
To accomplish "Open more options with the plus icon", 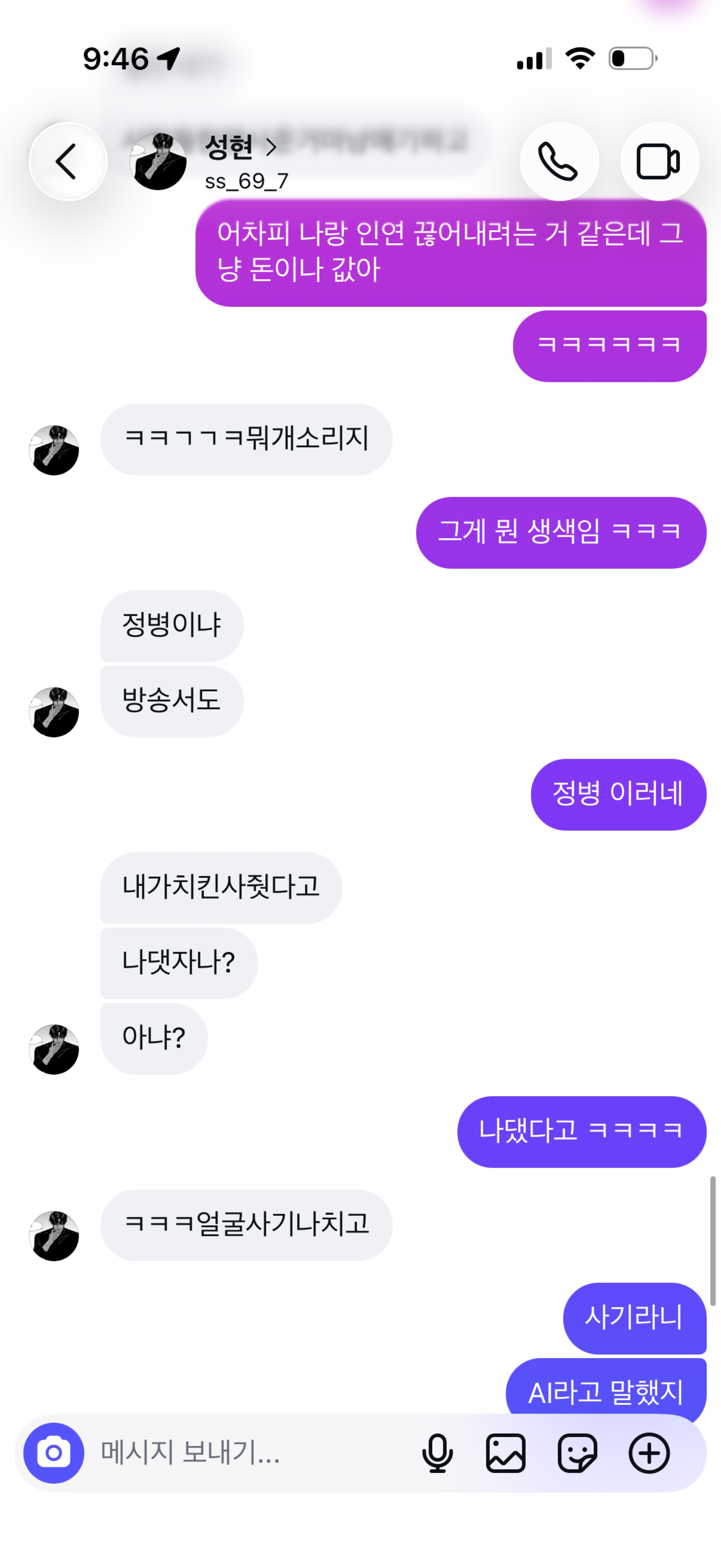I will pos(649,1453).
